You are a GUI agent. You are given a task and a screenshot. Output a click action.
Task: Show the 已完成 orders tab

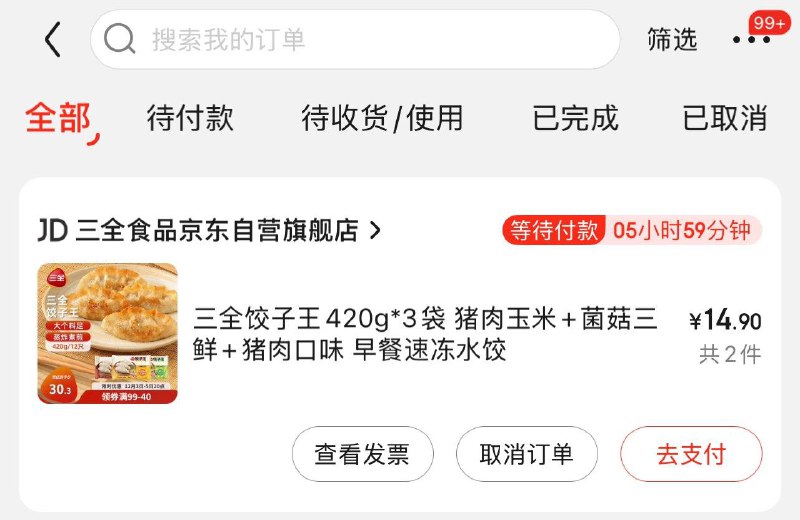coord(575,118)
